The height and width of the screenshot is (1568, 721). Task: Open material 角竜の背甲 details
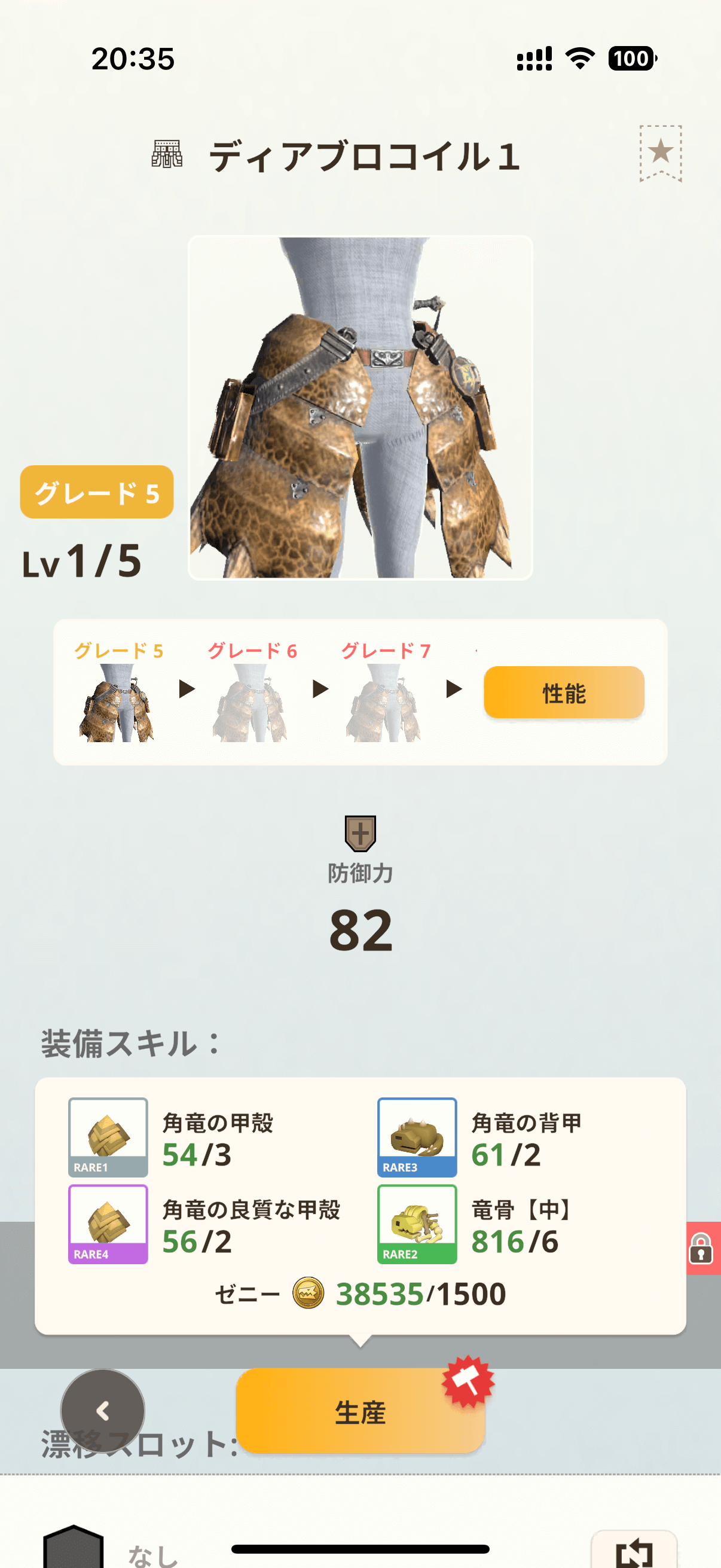417,1137
